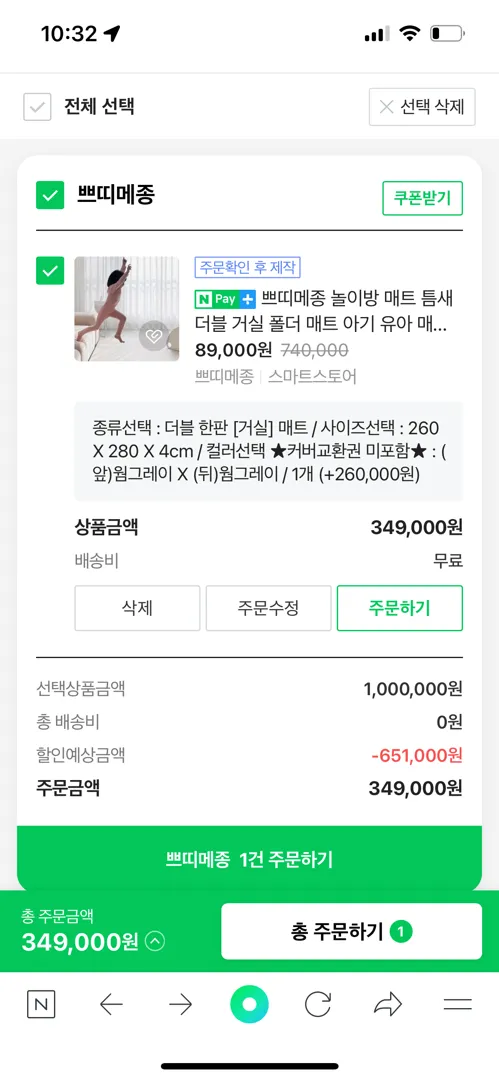This screenshot has height=1080, width=499.
Task: Open the play mat product image
Action: (x=127, y=309)
